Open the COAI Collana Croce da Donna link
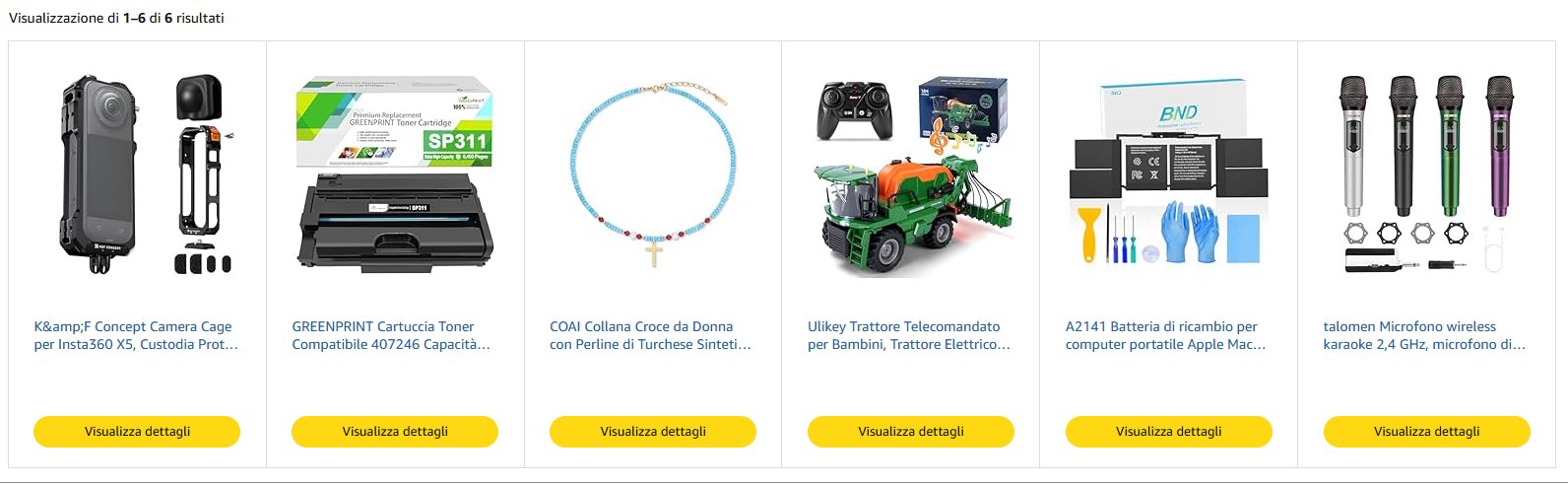 pyautogui.click(x=650, y=335)
